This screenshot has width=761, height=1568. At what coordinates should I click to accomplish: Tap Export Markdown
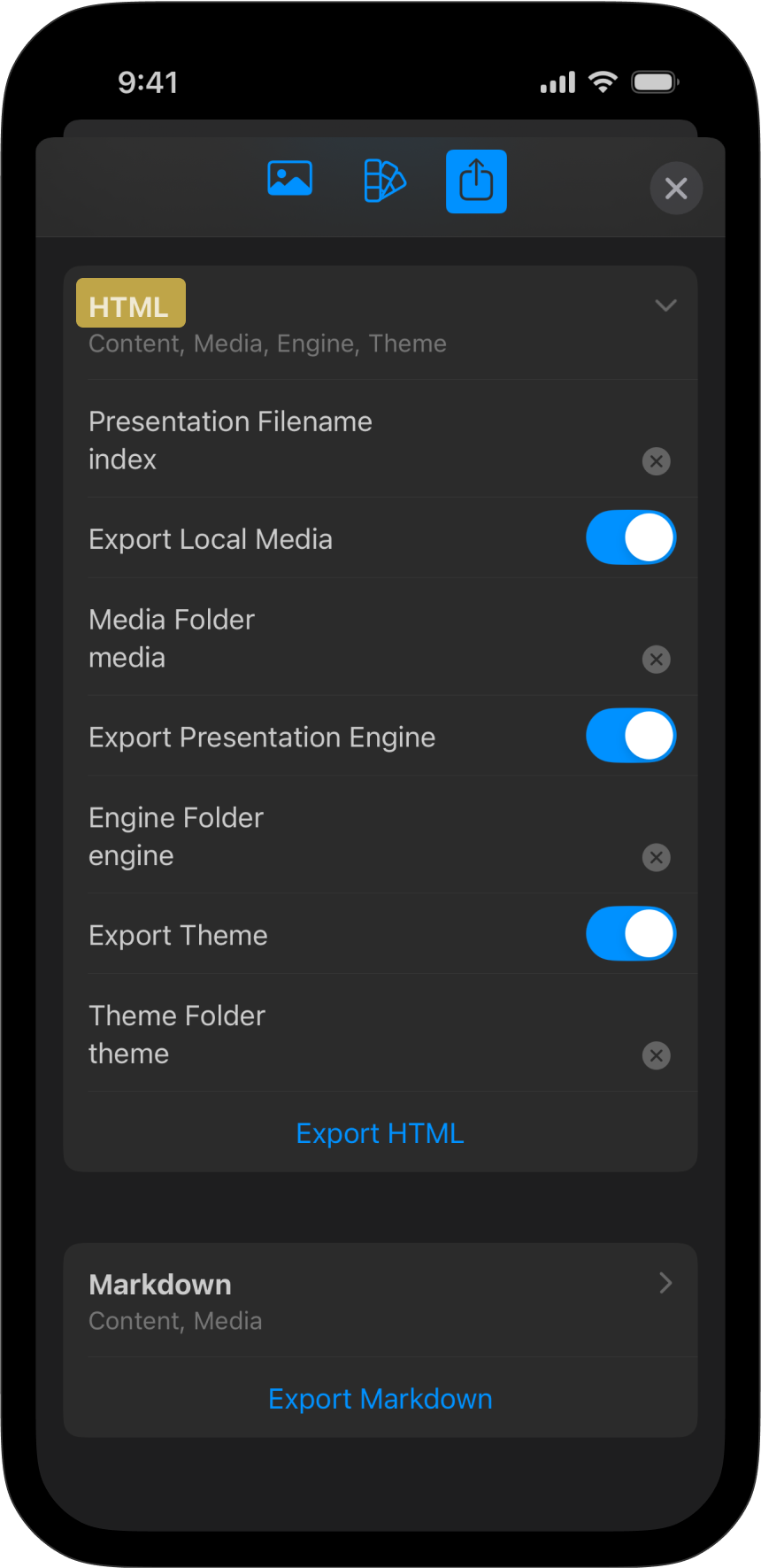point(380,1398)
